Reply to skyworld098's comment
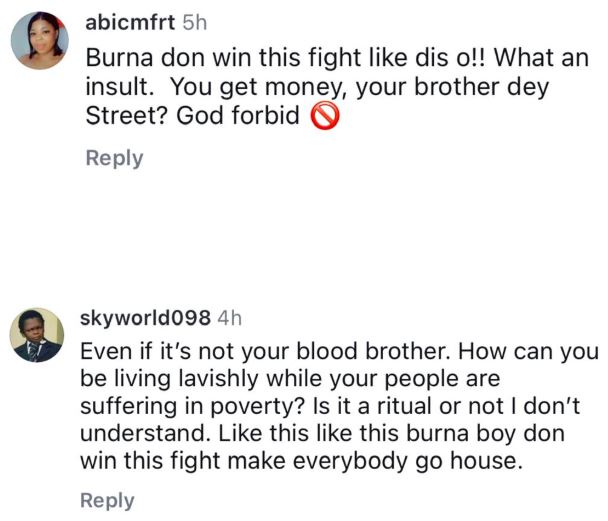This screenshot has height=521, width=608. coord(107,500)
